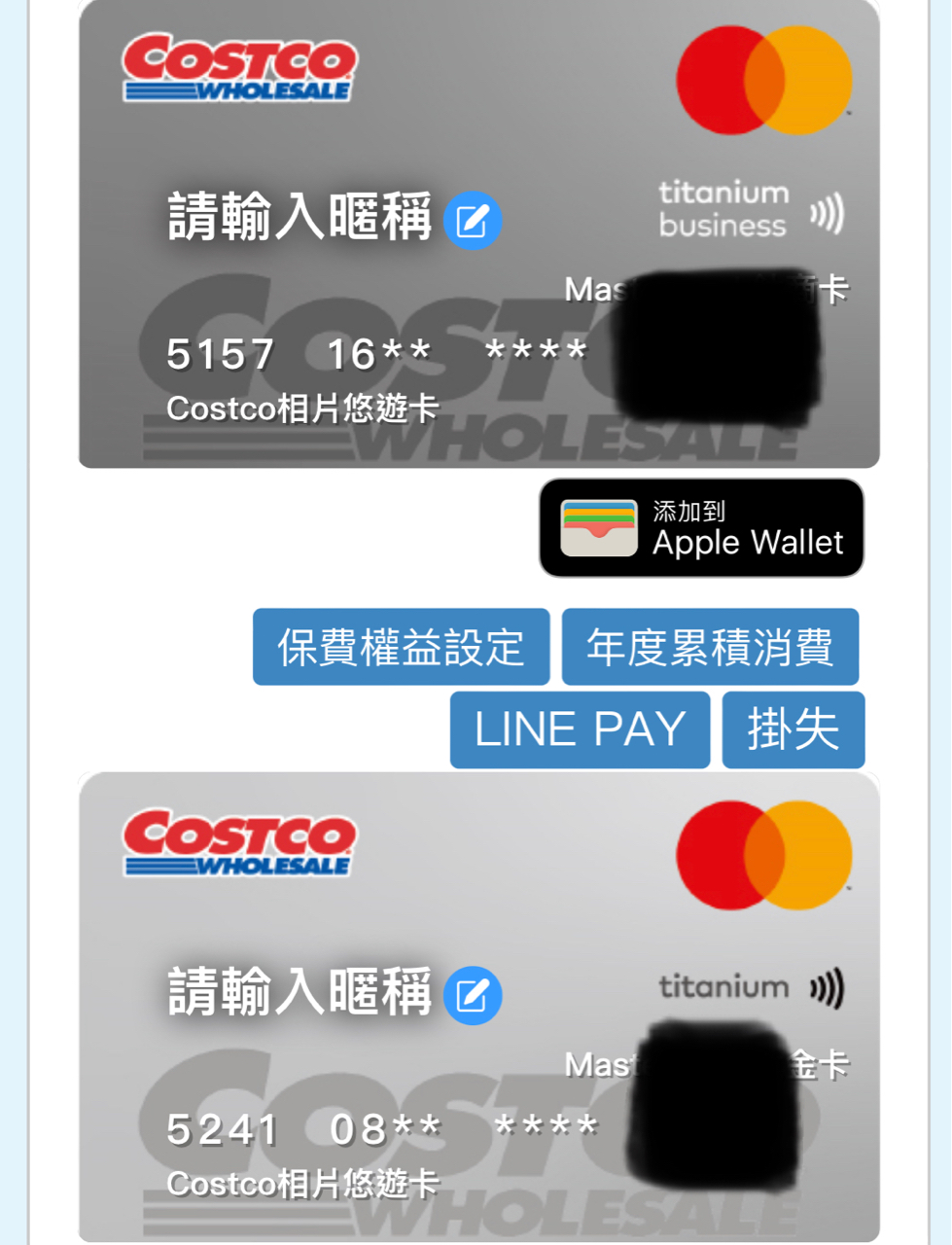Image resolution: width=952 pixels, height=1245 pixels.
Task: Edit nickname on the titanium business card
Action: (x=473, y=222)
